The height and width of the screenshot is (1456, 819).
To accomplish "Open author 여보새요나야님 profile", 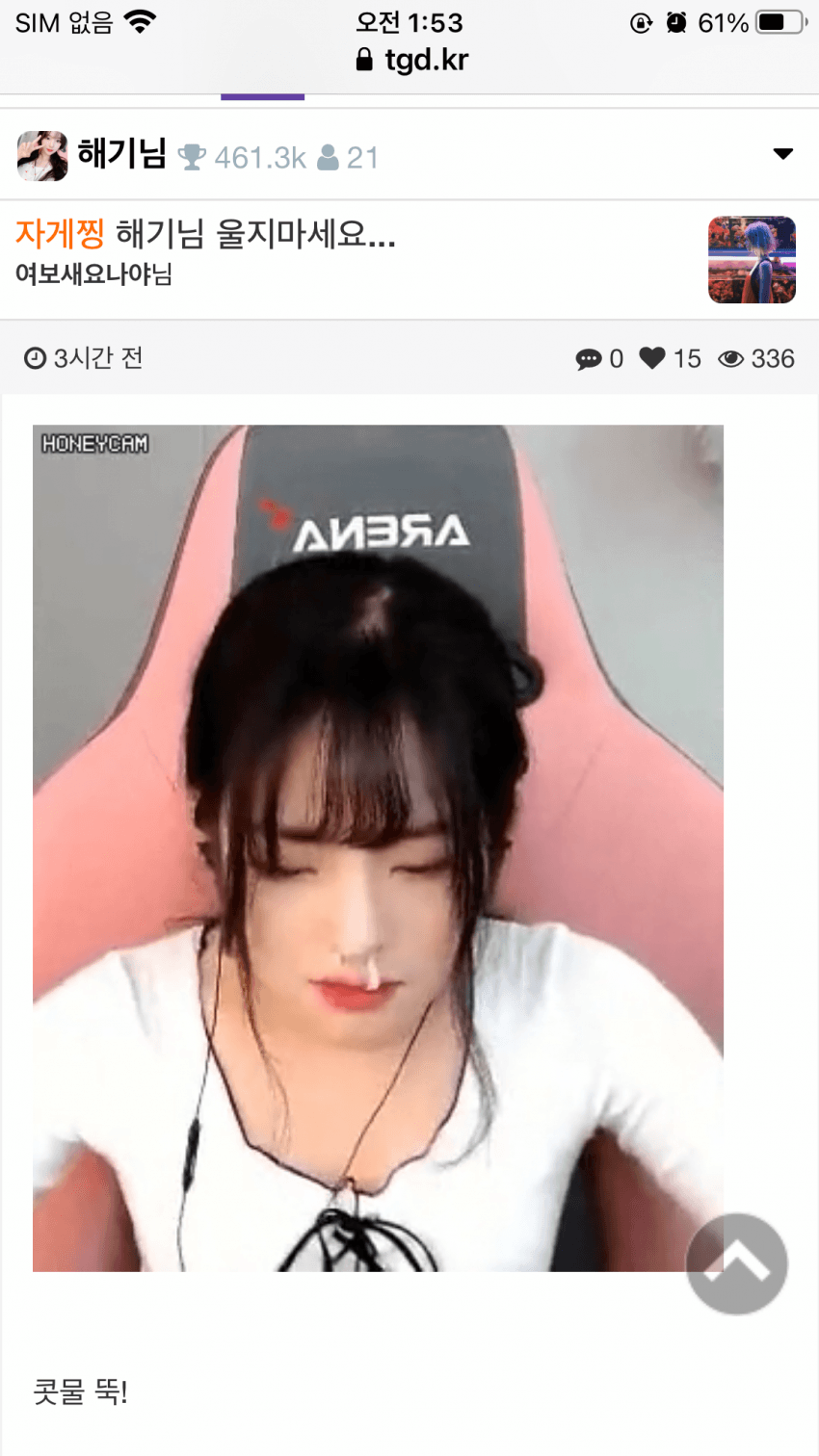I will (x=93, y=274).
